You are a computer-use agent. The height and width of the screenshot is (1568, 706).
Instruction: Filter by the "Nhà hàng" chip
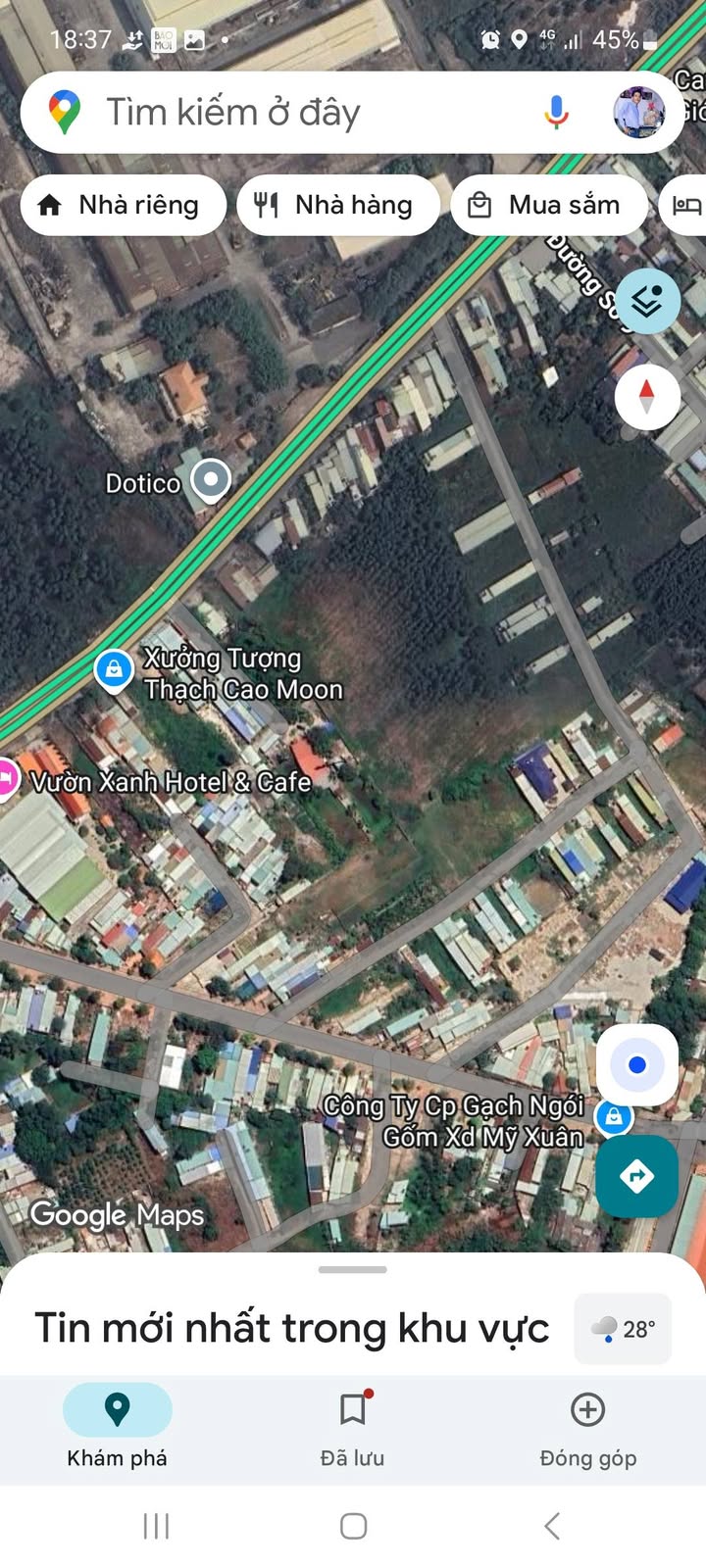(x=337, y=206)
